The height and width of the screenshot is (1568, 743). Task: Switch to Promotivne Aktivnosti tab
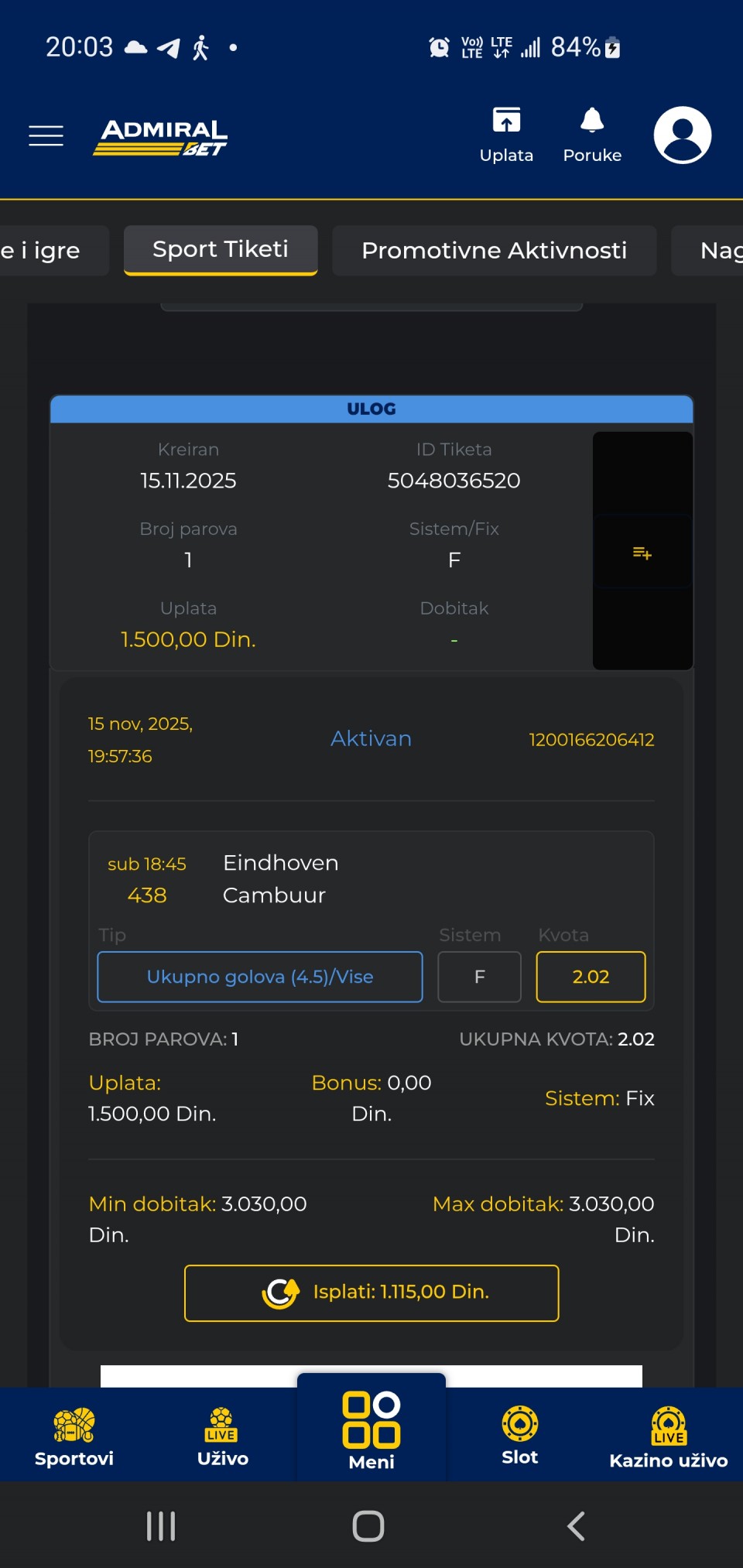(494, 250)
